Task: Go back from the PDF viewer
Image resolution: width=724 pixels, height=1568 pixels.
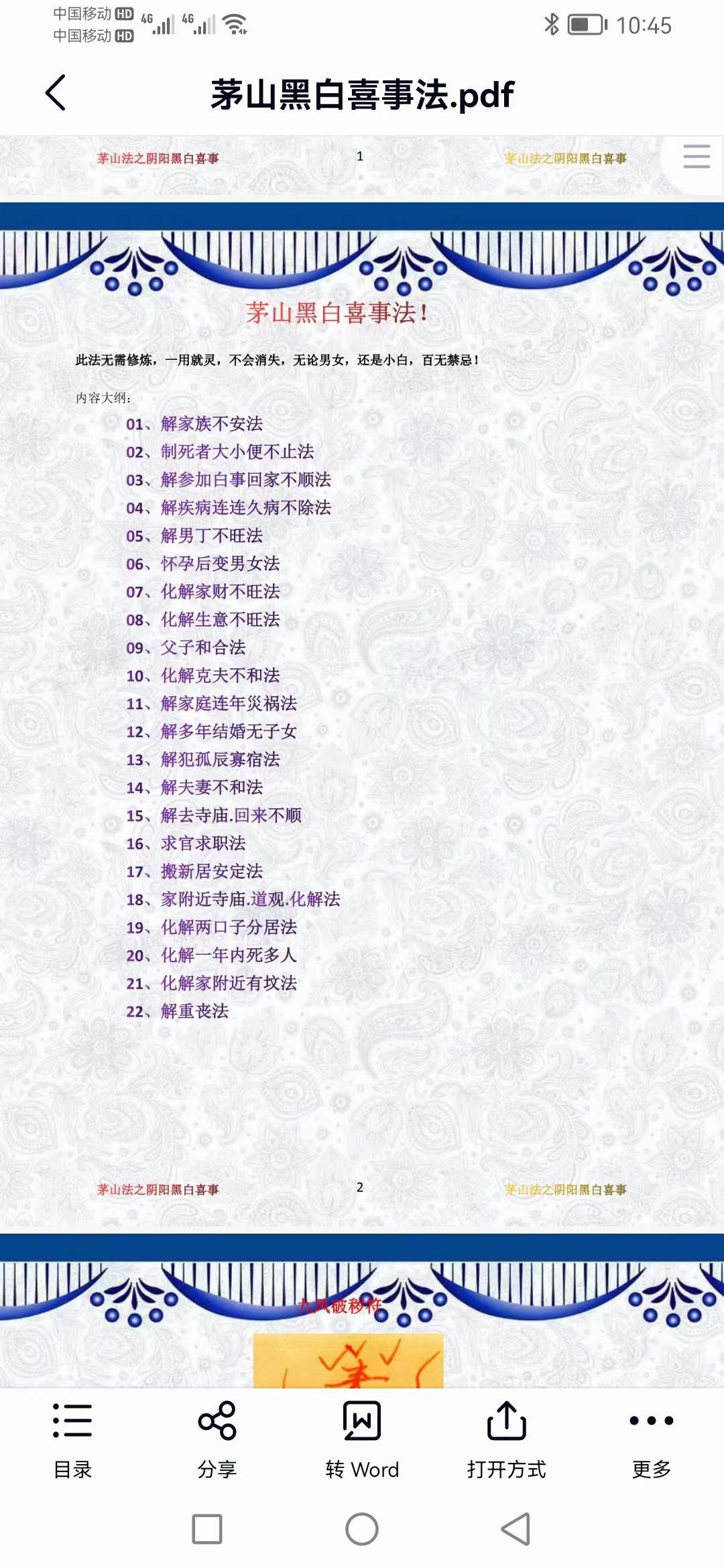Action: (x=56, y=93)
